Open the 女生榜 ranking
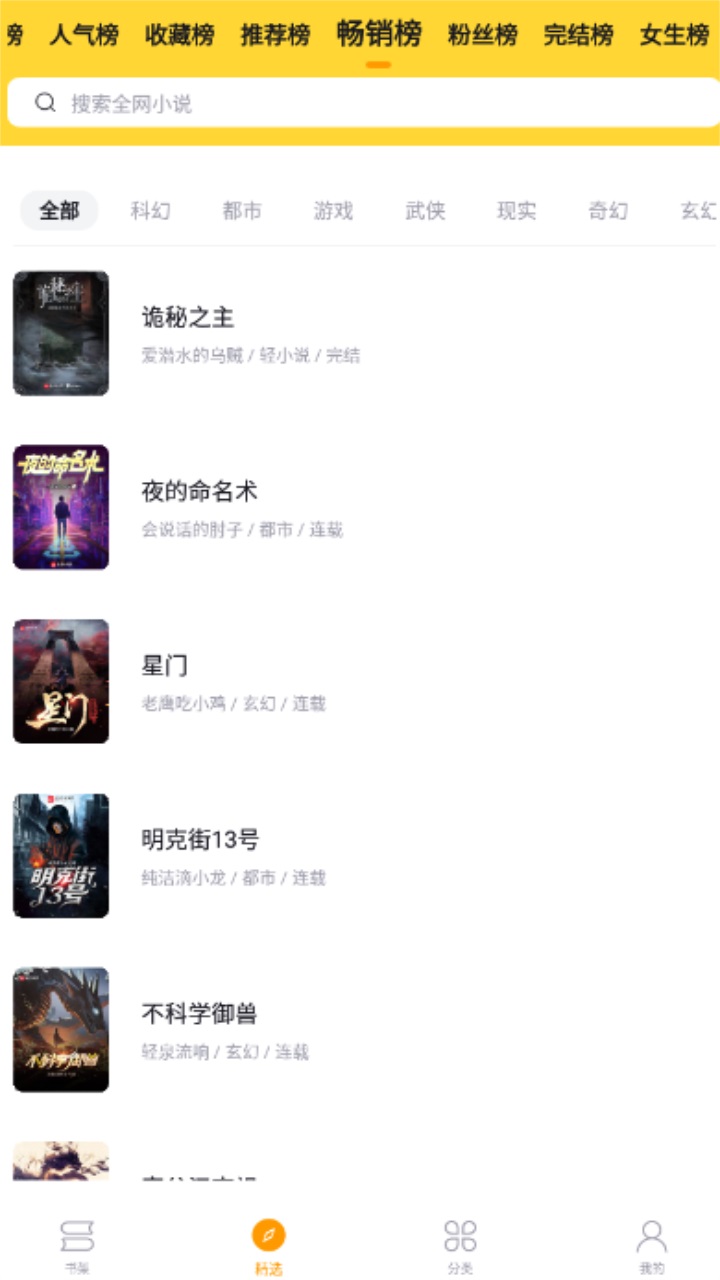Screen dimensions: 720x1280 pos(674,33)
